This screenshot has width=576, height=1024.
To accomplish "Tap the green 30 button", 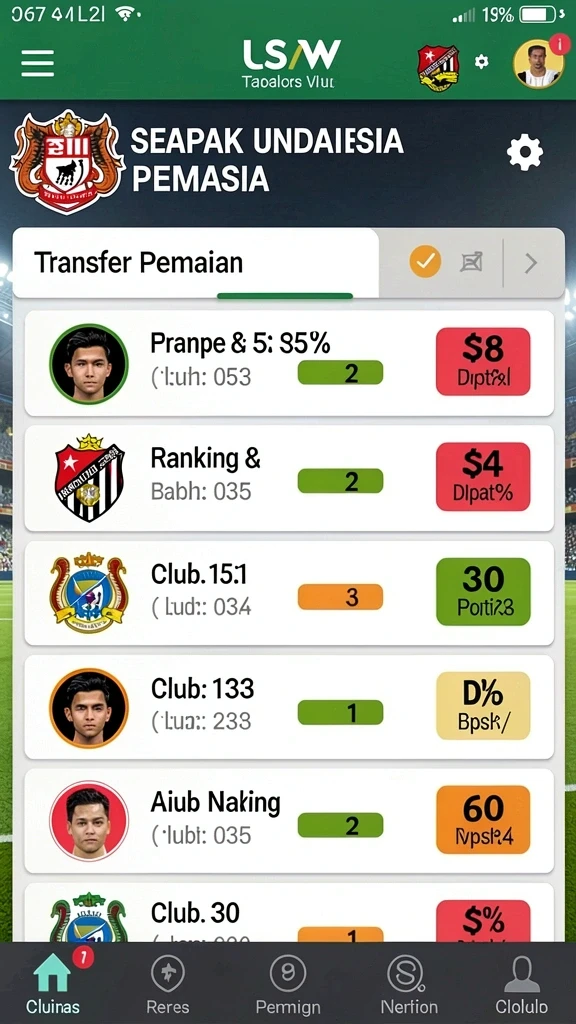I will pos(483,592).
